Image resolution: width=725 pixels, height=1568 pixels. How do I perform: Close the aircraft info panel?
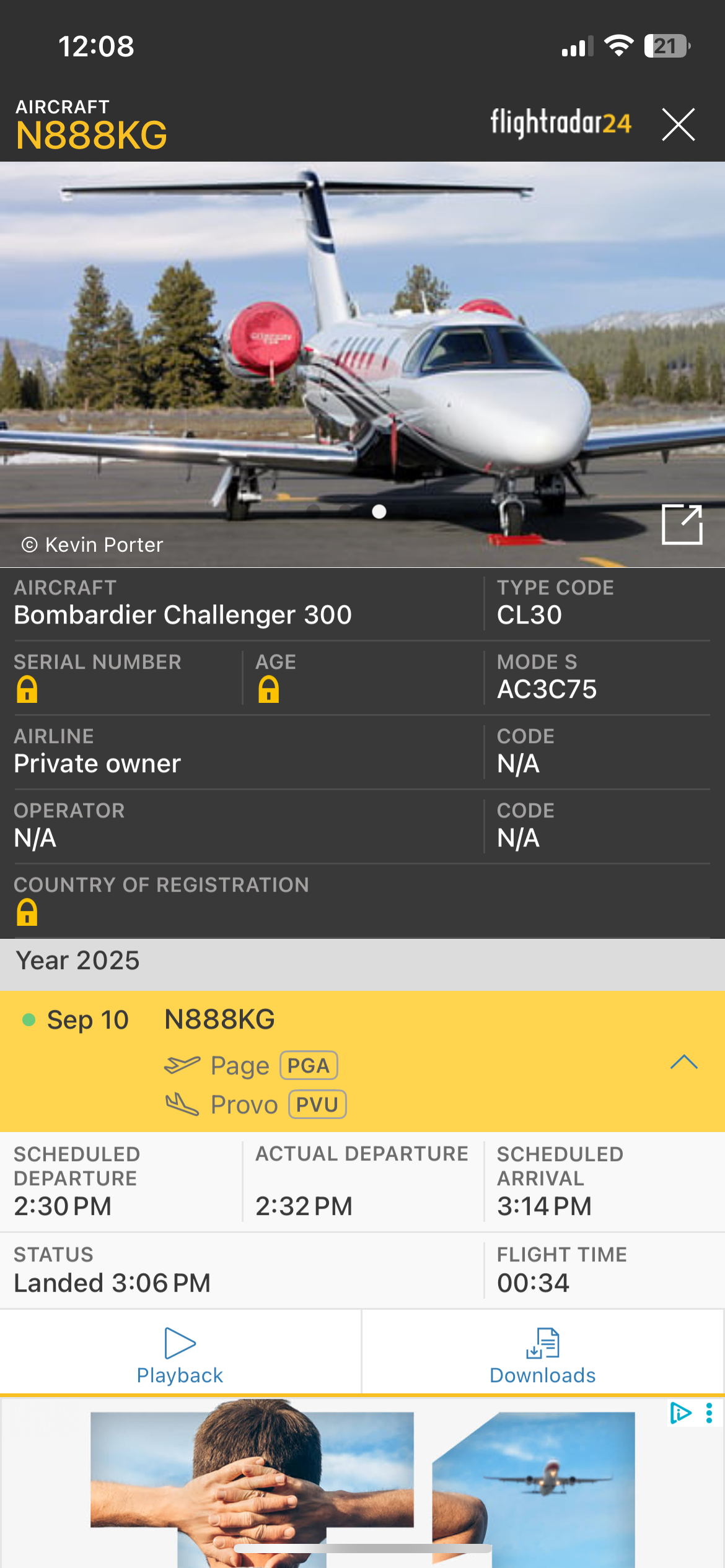coord(678,124)
